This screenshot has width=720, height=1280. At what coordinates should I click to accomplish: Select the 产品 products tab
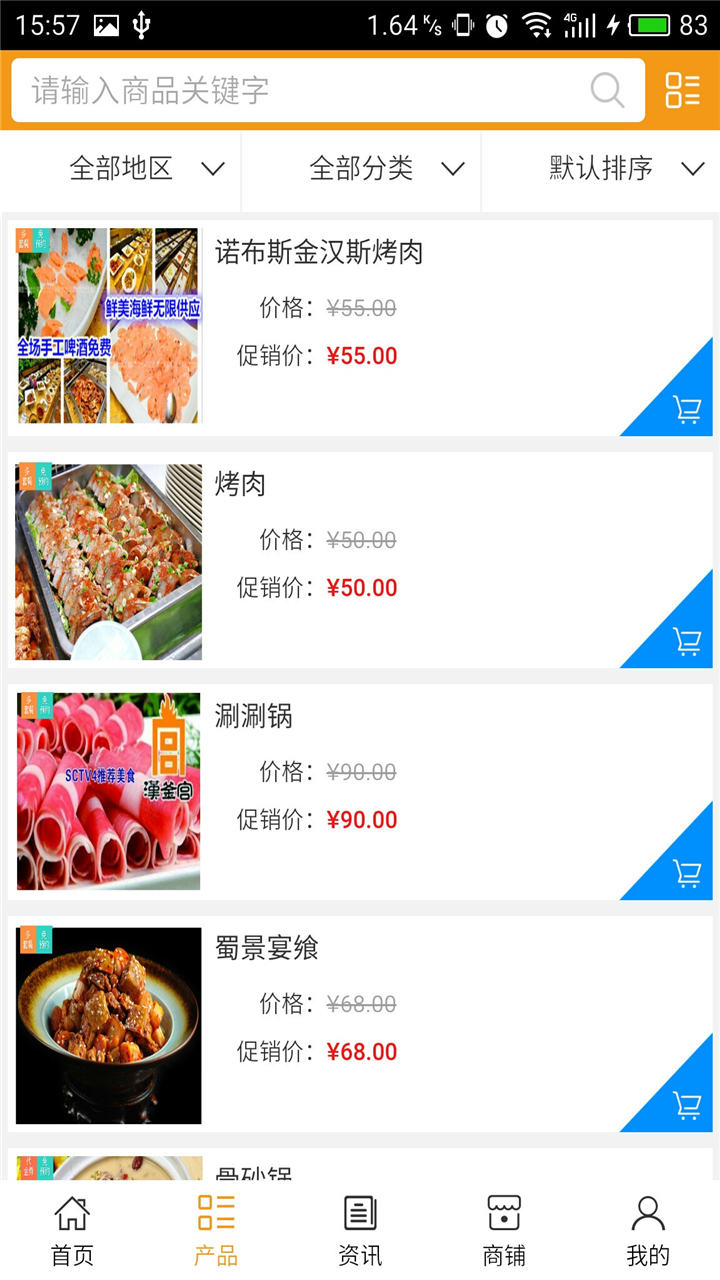tap(216, 1230)
